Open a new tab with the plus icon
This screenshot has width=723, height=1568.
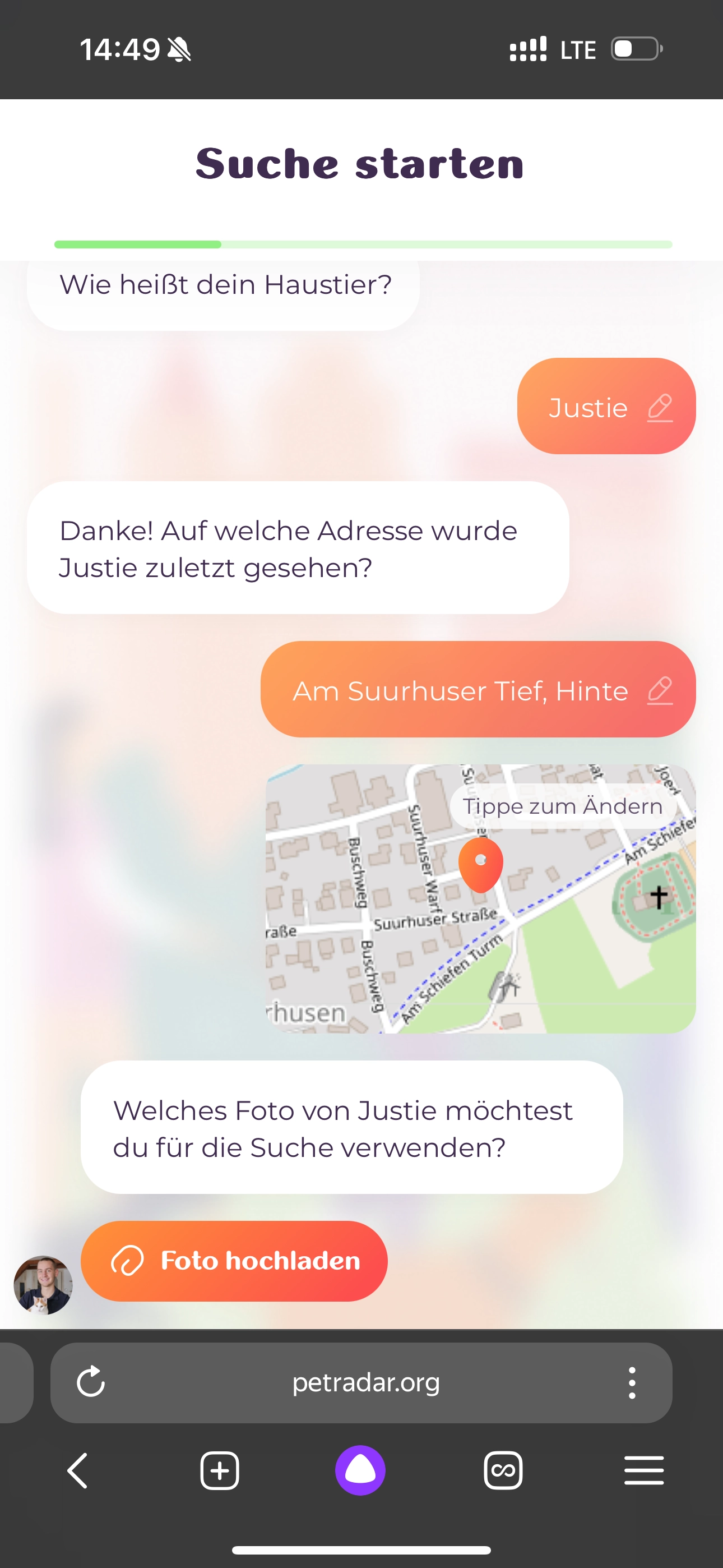219,1470
